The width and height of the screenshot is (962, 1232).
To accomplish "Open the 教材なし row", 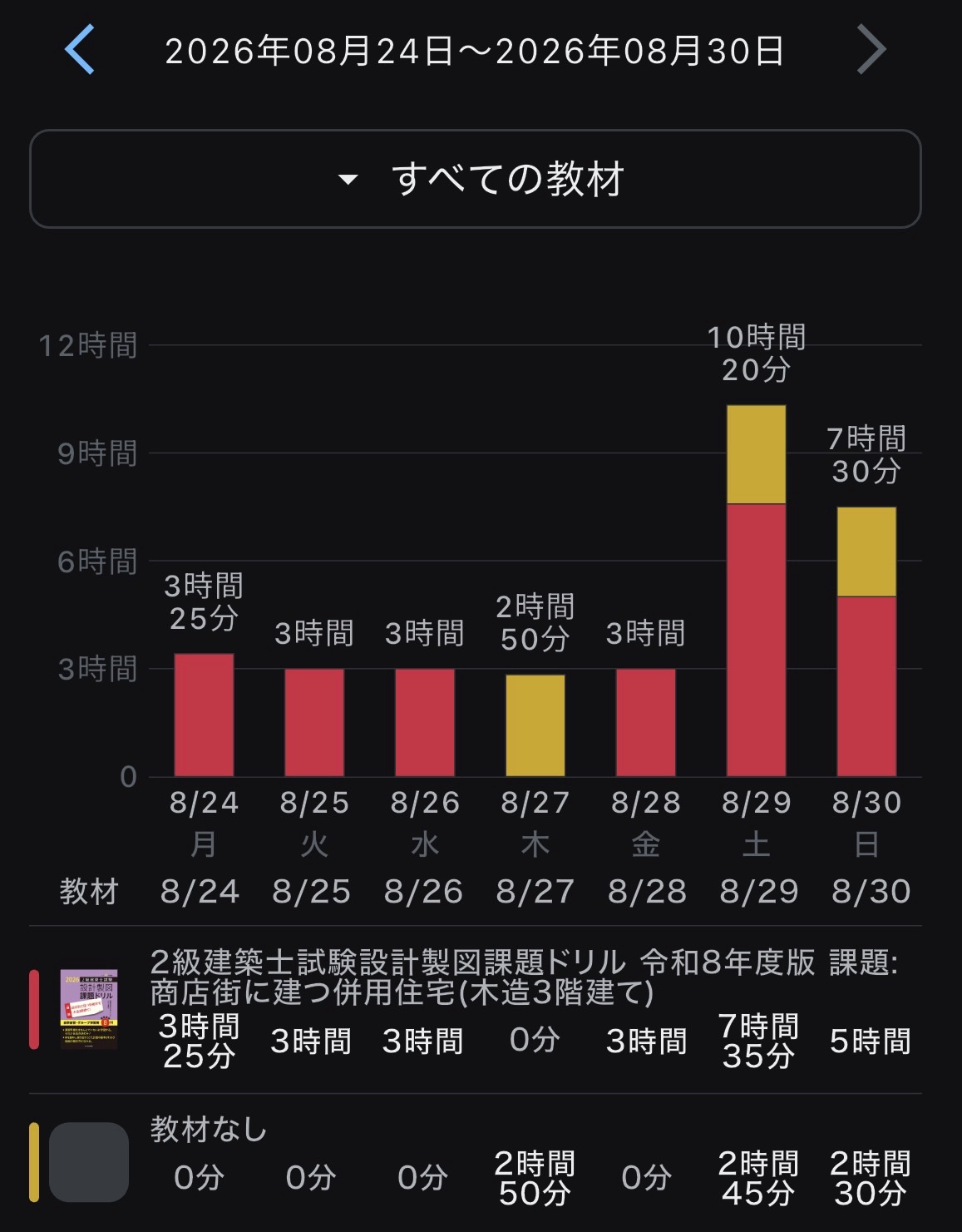I will (x=476, y=1163).
